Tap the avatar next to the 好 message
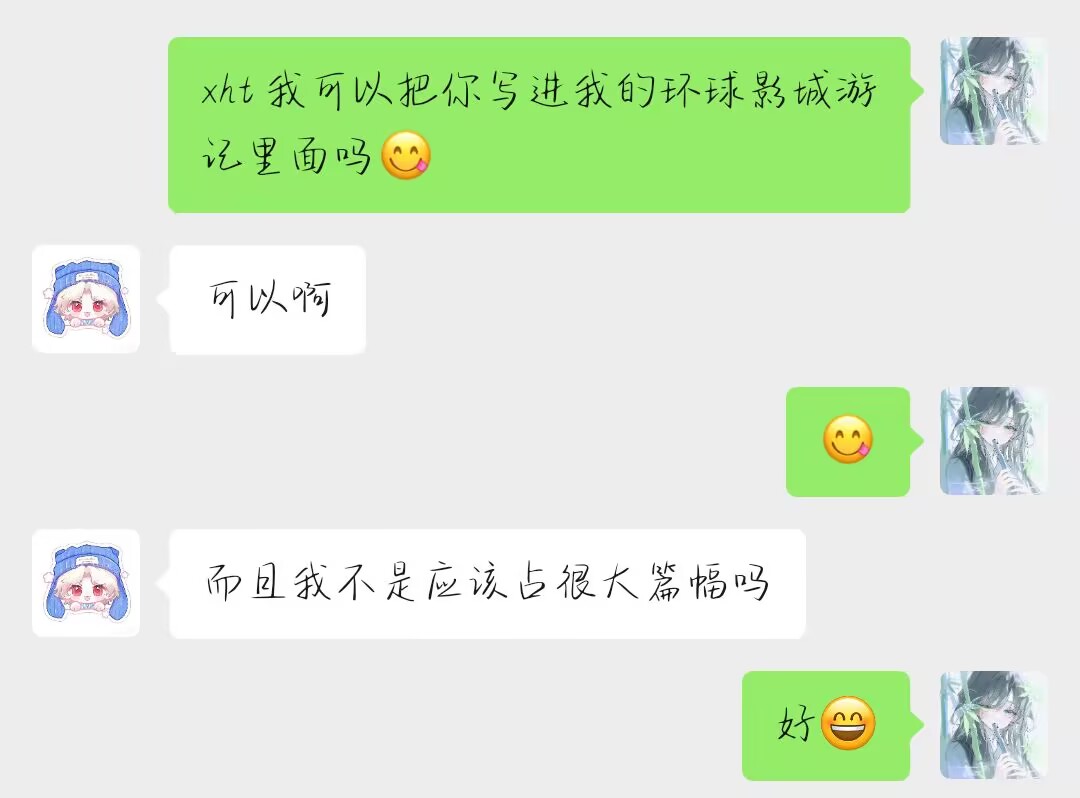Screen dimensions: 1080x798 (x=993, y=725)
